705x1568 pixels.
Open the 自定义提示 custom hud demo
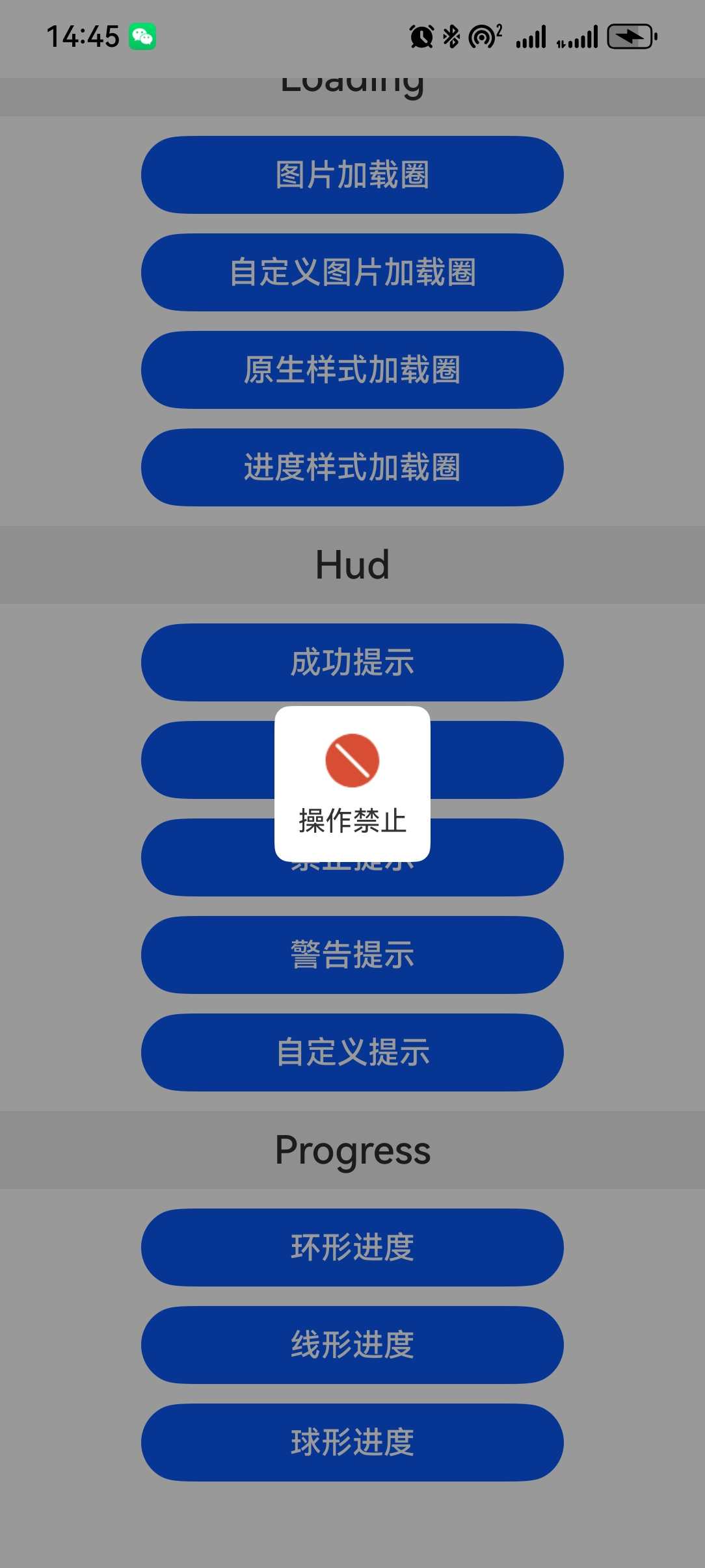click(351, 1053)
